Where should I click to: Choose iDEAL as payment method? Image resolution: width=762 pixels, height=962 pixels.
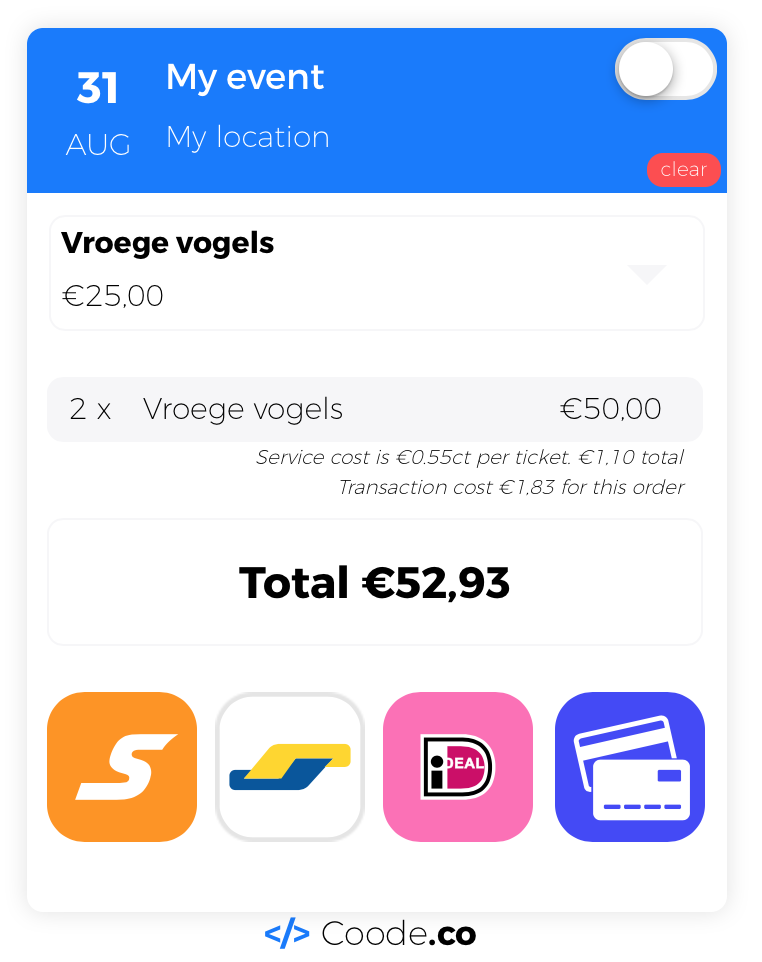pos(458,767)
